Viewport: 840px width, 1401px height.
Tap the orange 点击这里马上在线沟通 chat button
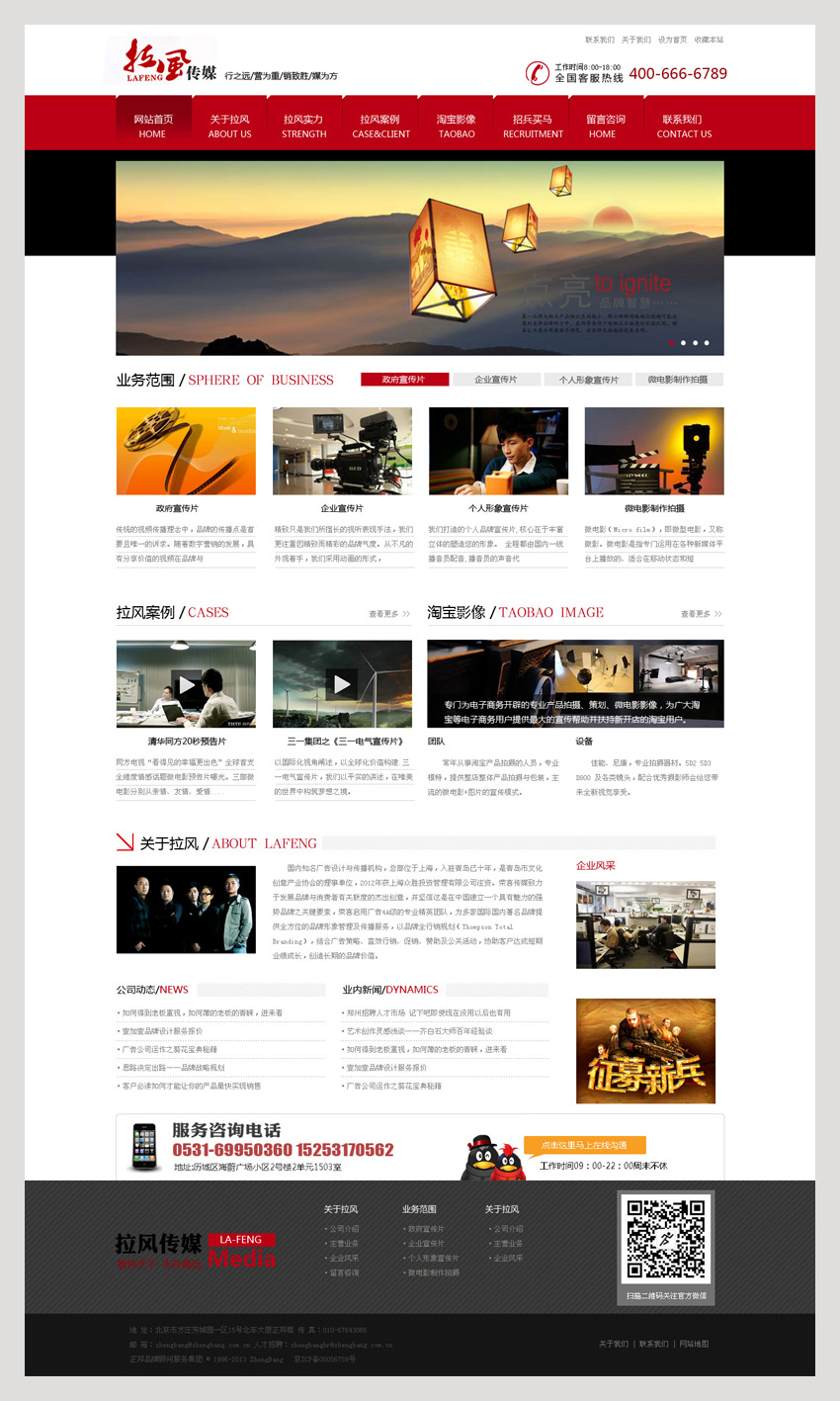585,1145
